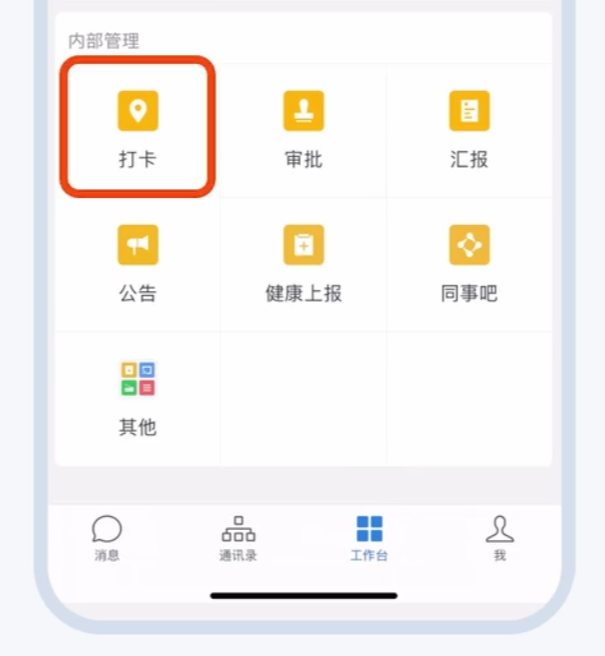This screenshot has height=656, width=605.
Task: Open the 其他 folder of apps
Action: (138, 395)
